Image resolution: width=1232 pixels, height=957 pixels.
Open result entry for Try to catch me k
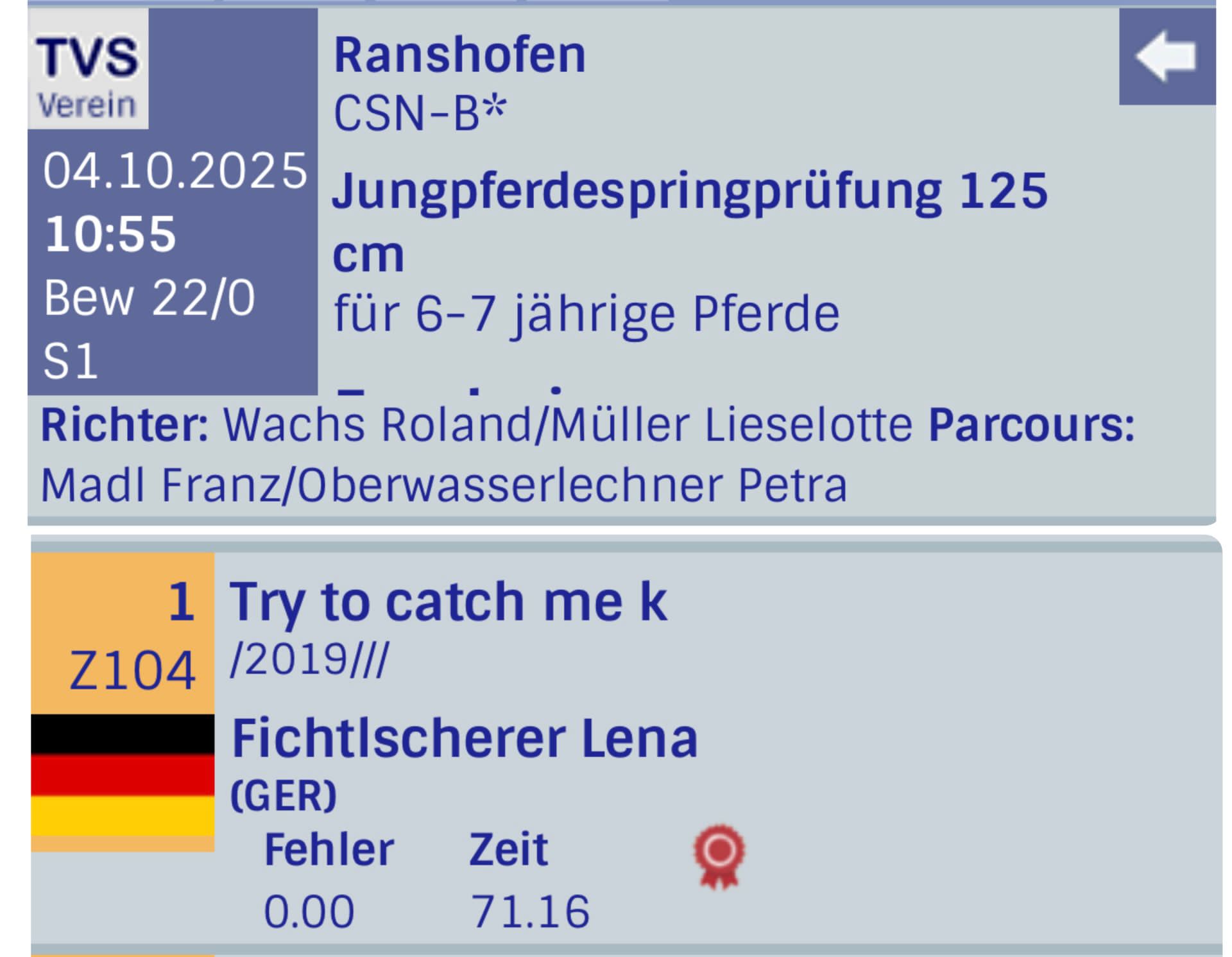tap(448, 601)
